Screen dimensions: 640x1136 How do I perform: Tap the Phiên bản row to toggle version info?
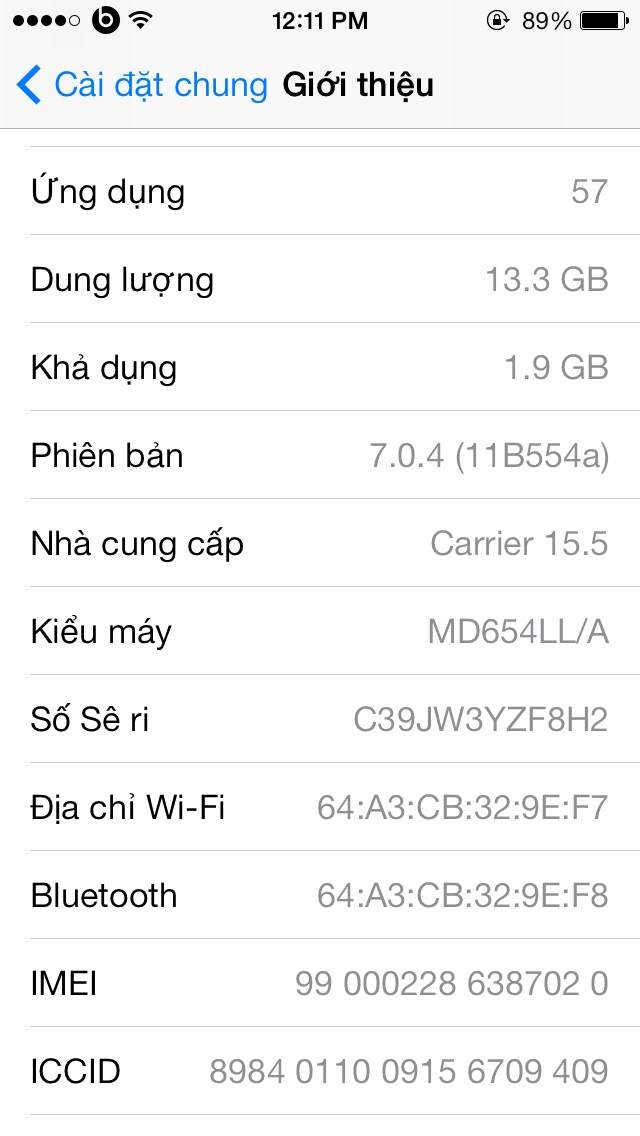pos(320,456)
